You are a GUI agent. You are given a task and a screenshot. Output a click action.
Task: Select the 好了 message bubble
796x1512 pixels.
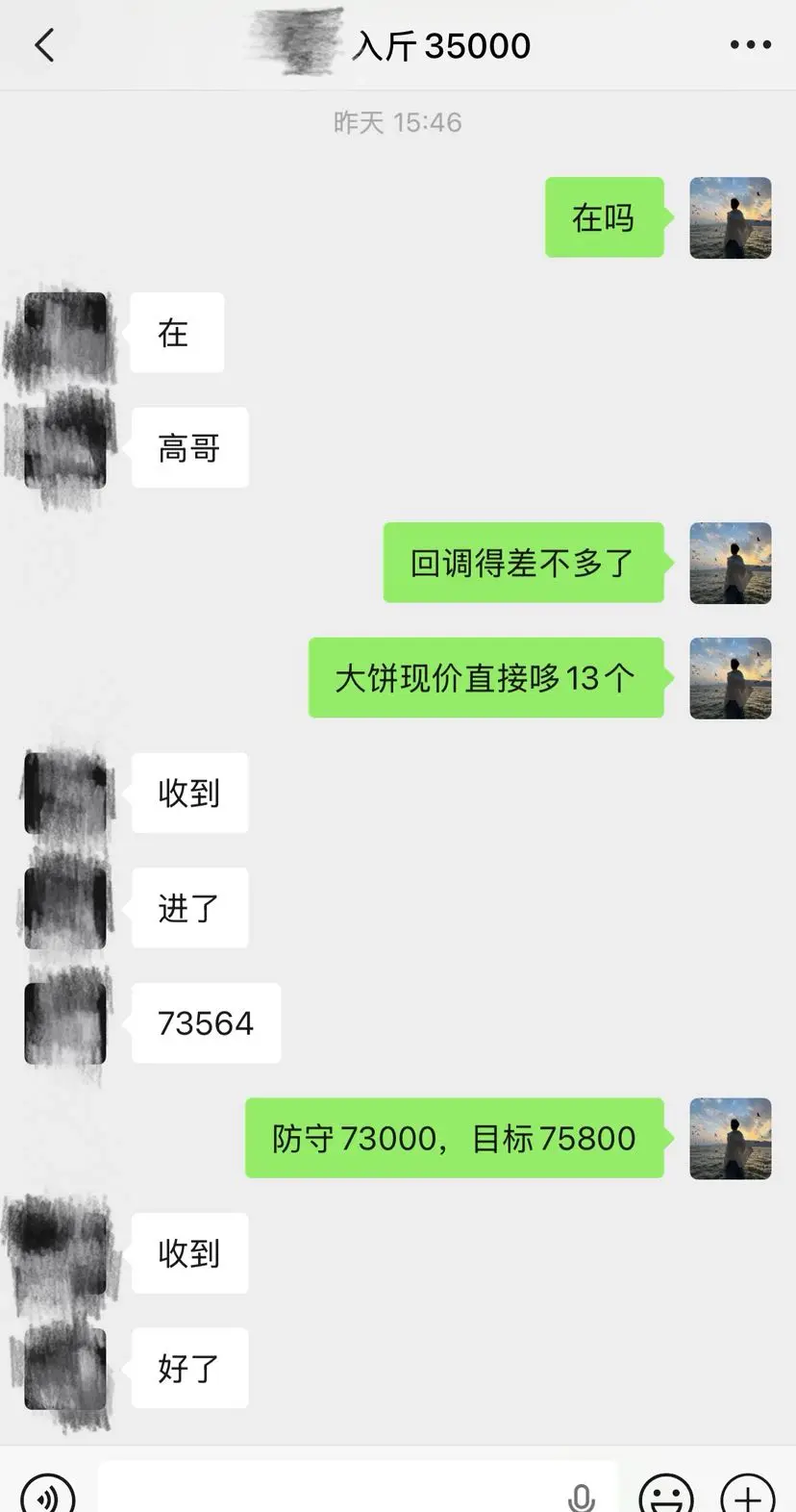click(189, 1367)
